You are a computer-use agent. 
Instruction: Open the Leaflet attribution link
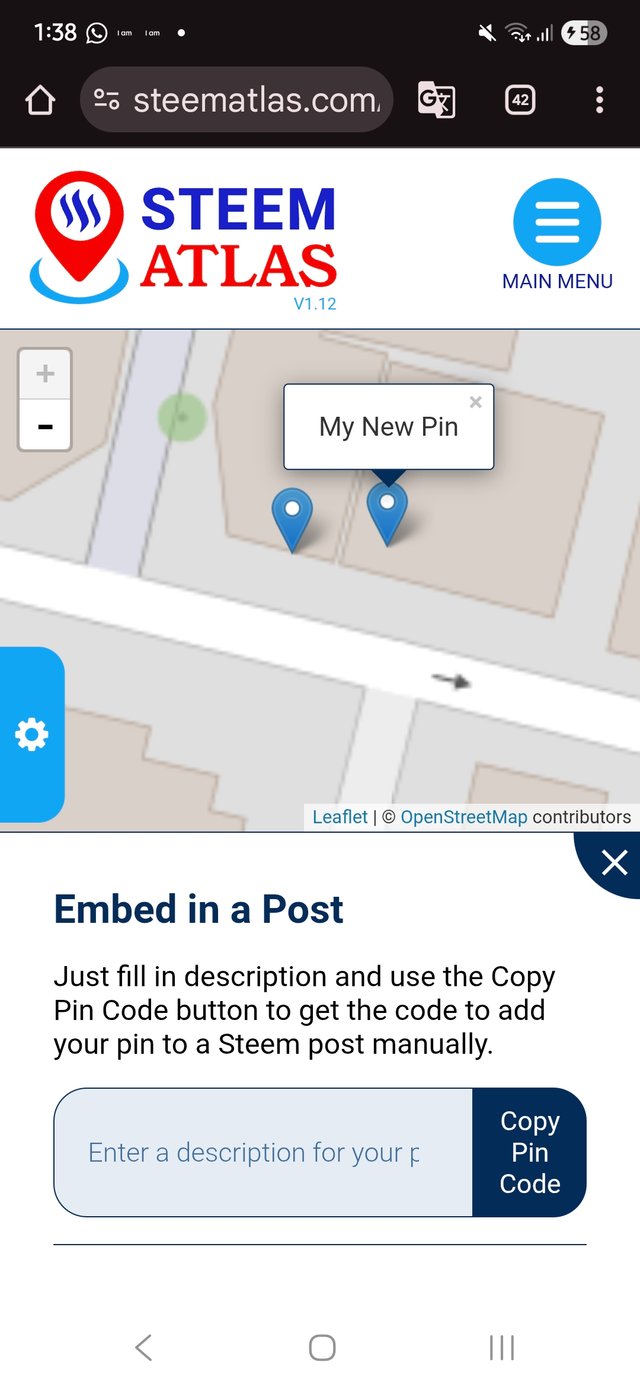(x=340, y=817)
